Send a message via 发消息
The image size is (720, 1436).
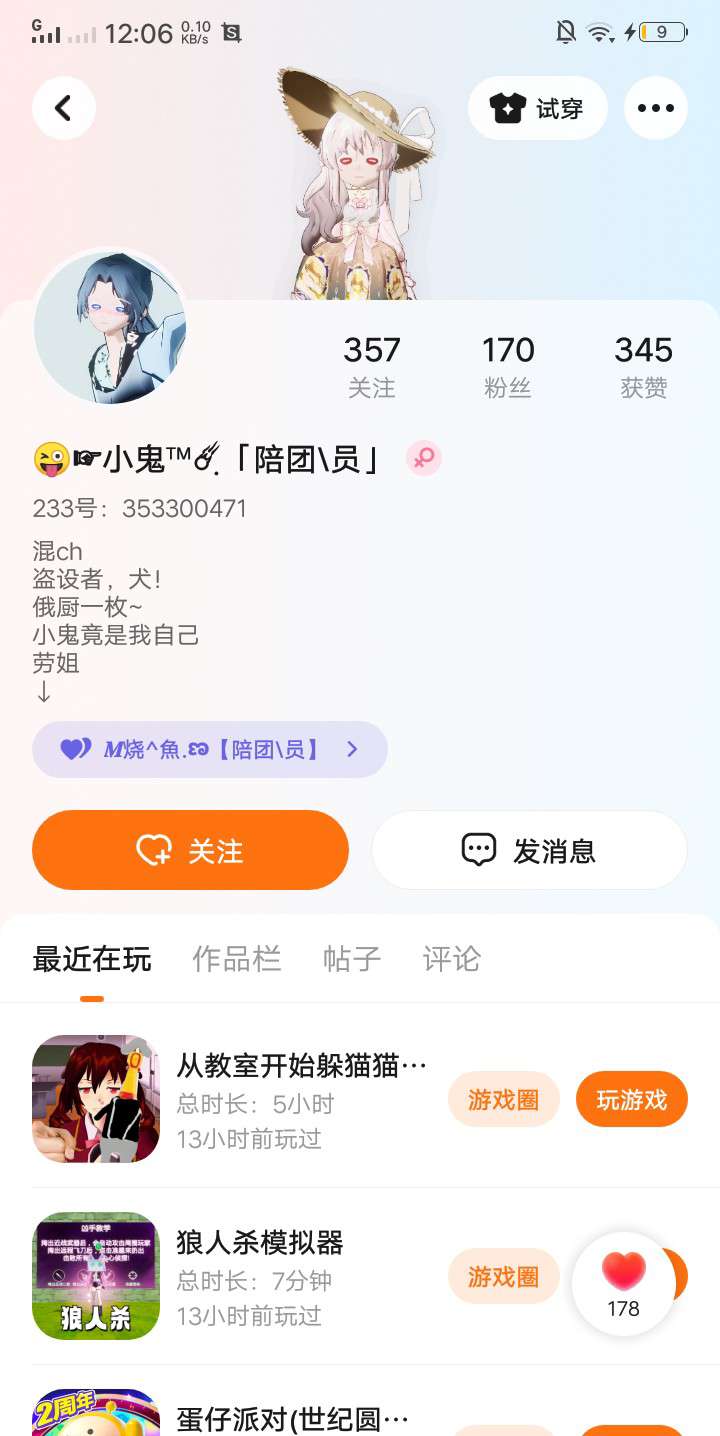tap(529, 850)
